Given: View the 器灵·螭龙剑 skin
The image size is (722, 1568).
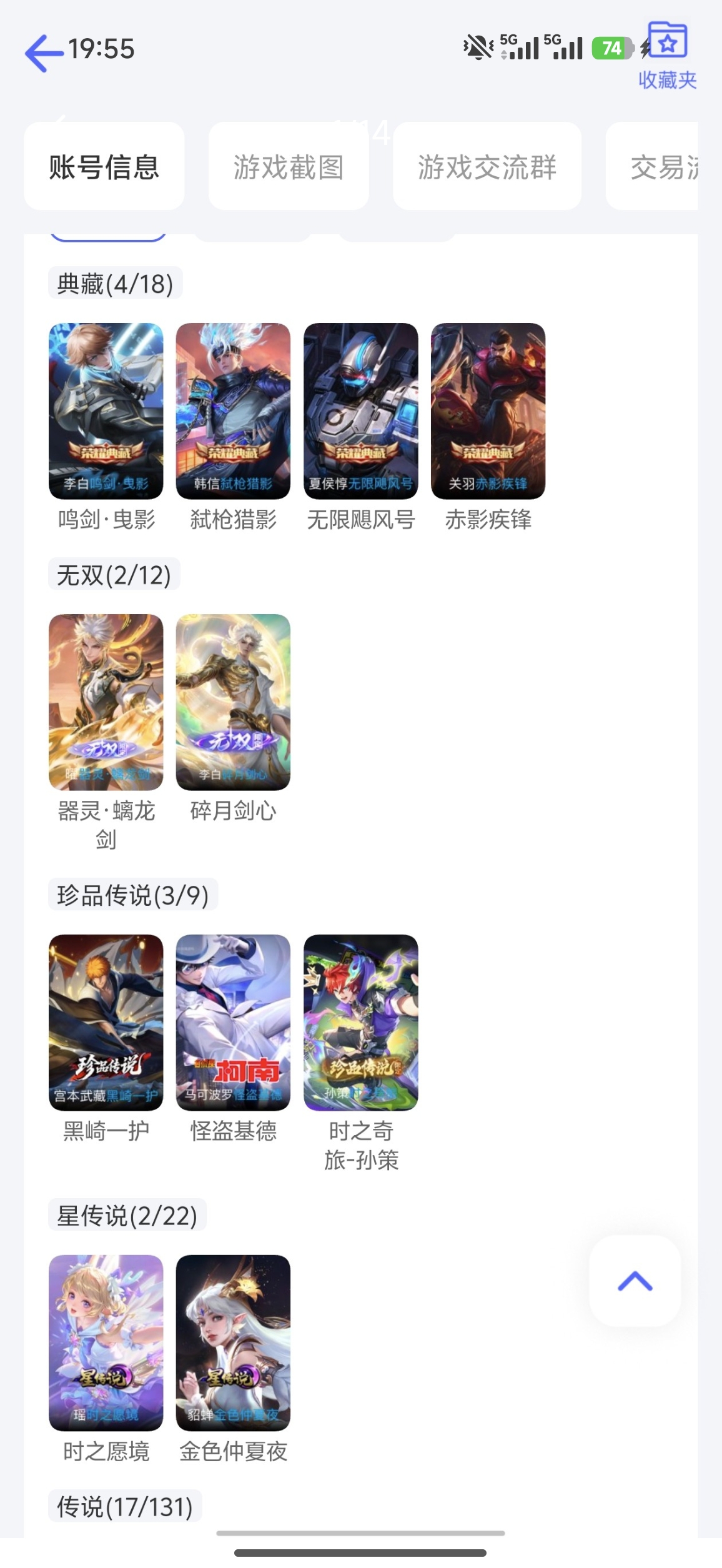Looking at the screenshot, I should [106, 702].
